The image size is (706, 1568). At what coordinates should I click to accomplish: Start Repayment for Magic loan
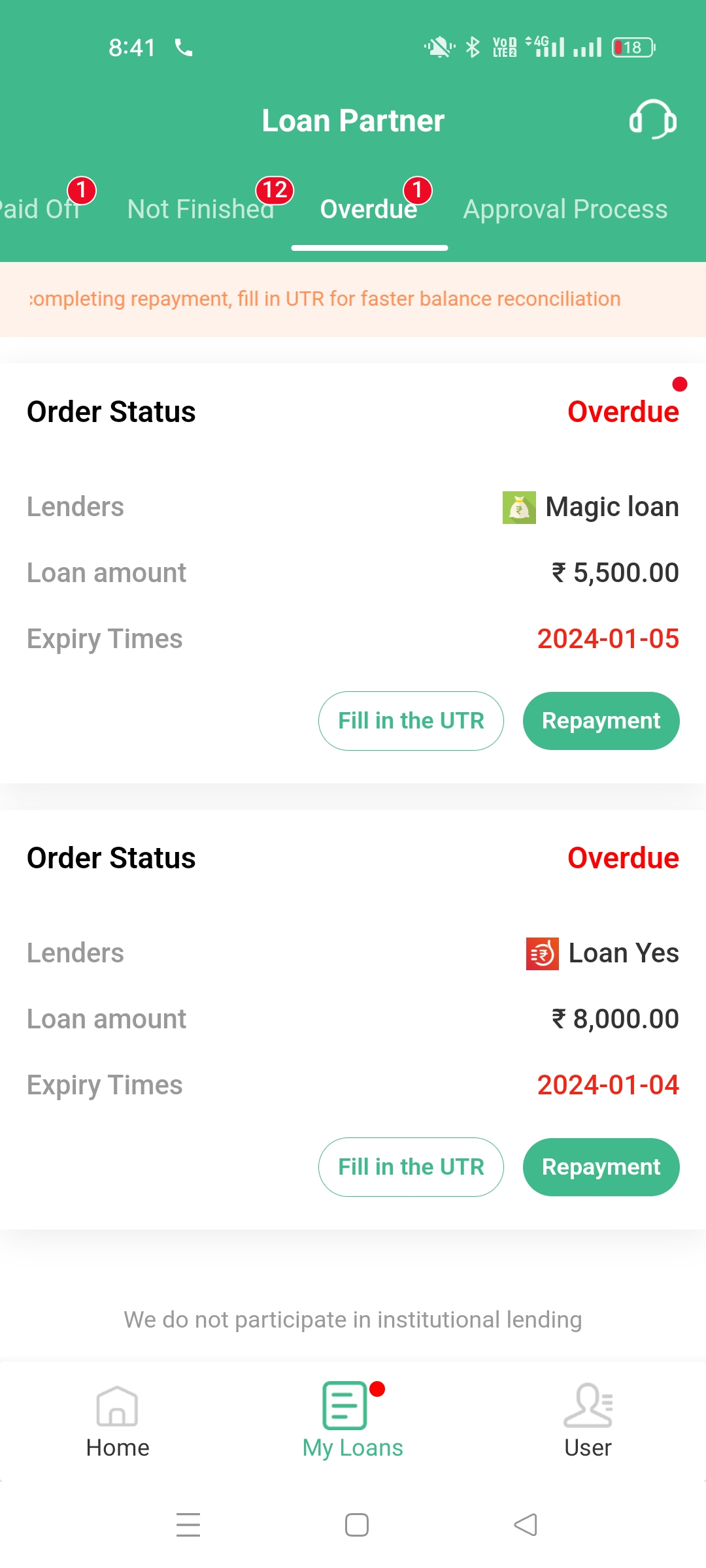[601, 721]
